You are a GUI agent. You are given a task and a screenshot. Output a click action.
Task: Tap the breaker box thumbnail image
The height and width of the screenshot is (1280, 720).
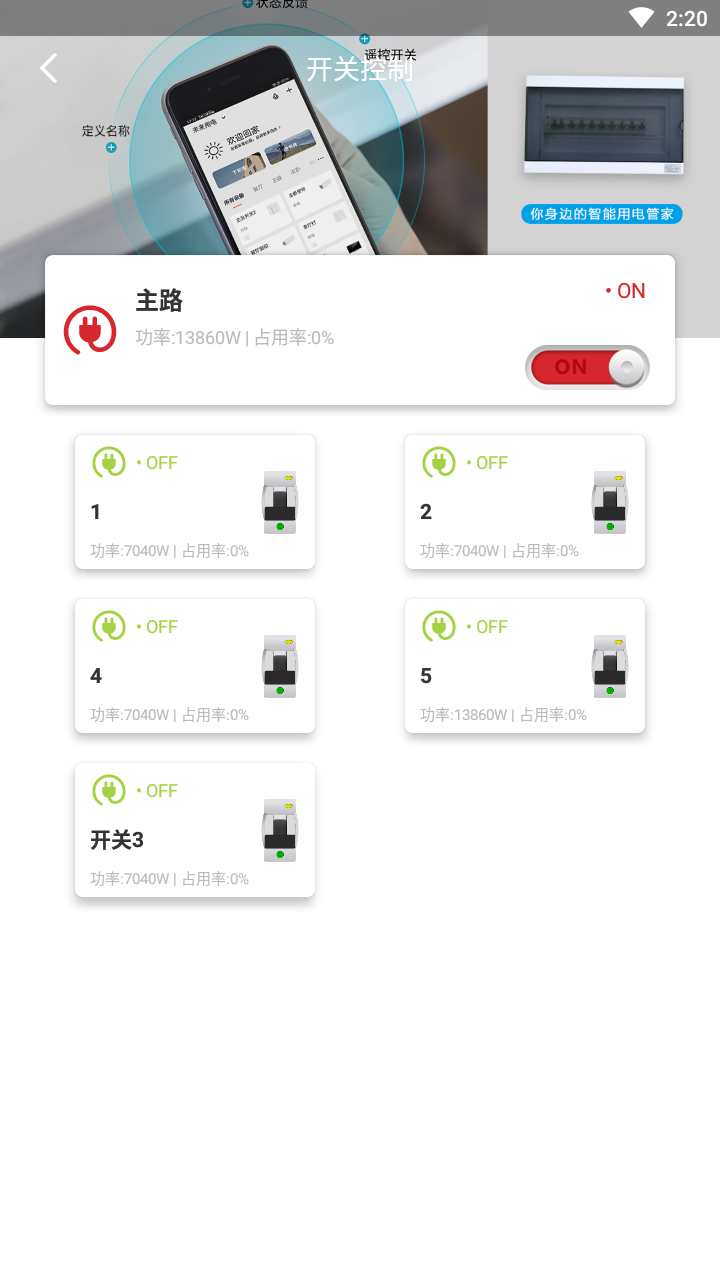[603, 125]
